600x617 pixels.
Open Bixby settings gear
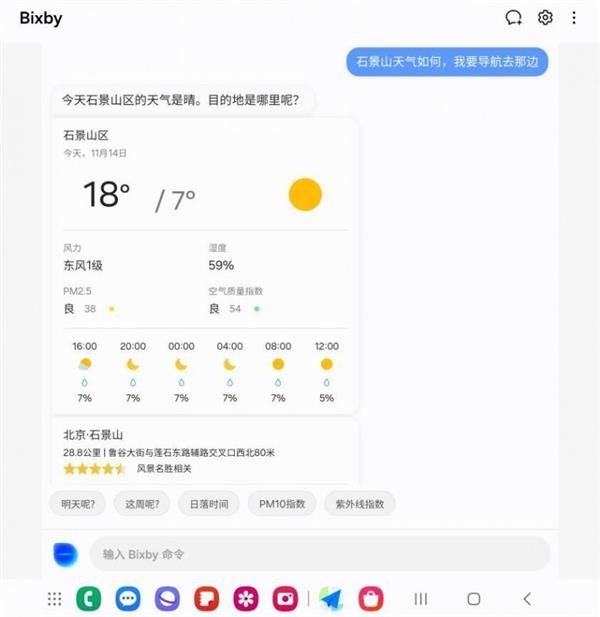545,18
